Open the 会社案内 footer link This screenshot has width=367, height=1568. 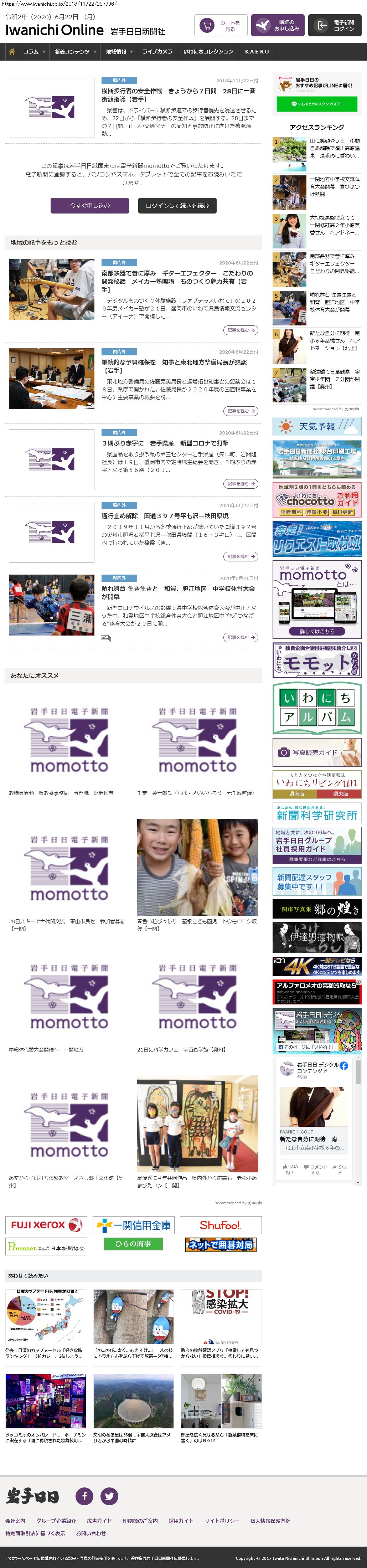(15, 1521)
